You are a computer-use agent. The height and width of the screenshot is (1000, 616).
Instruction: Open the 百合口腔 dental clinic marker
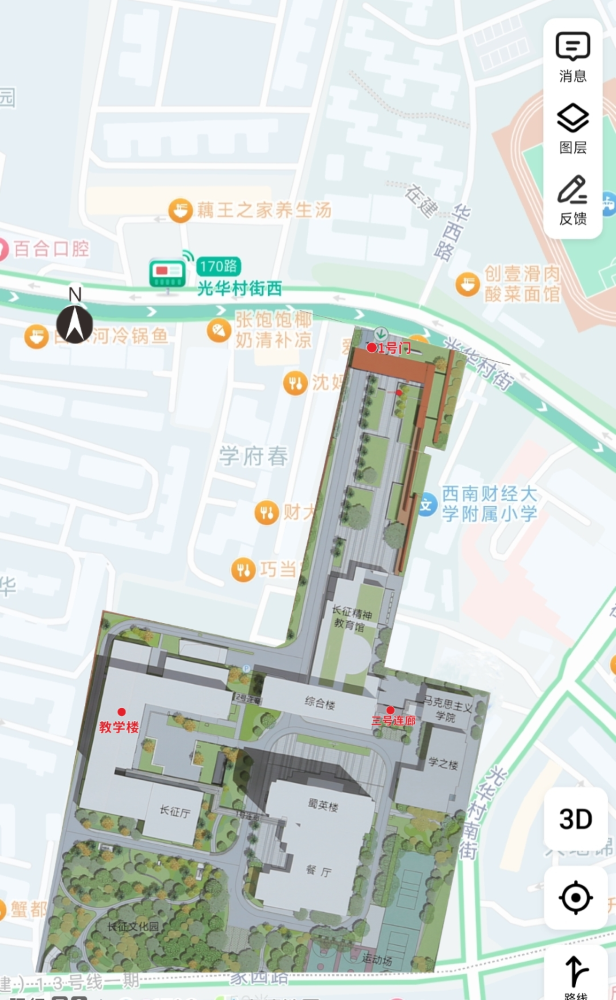[x=5, y=247]
